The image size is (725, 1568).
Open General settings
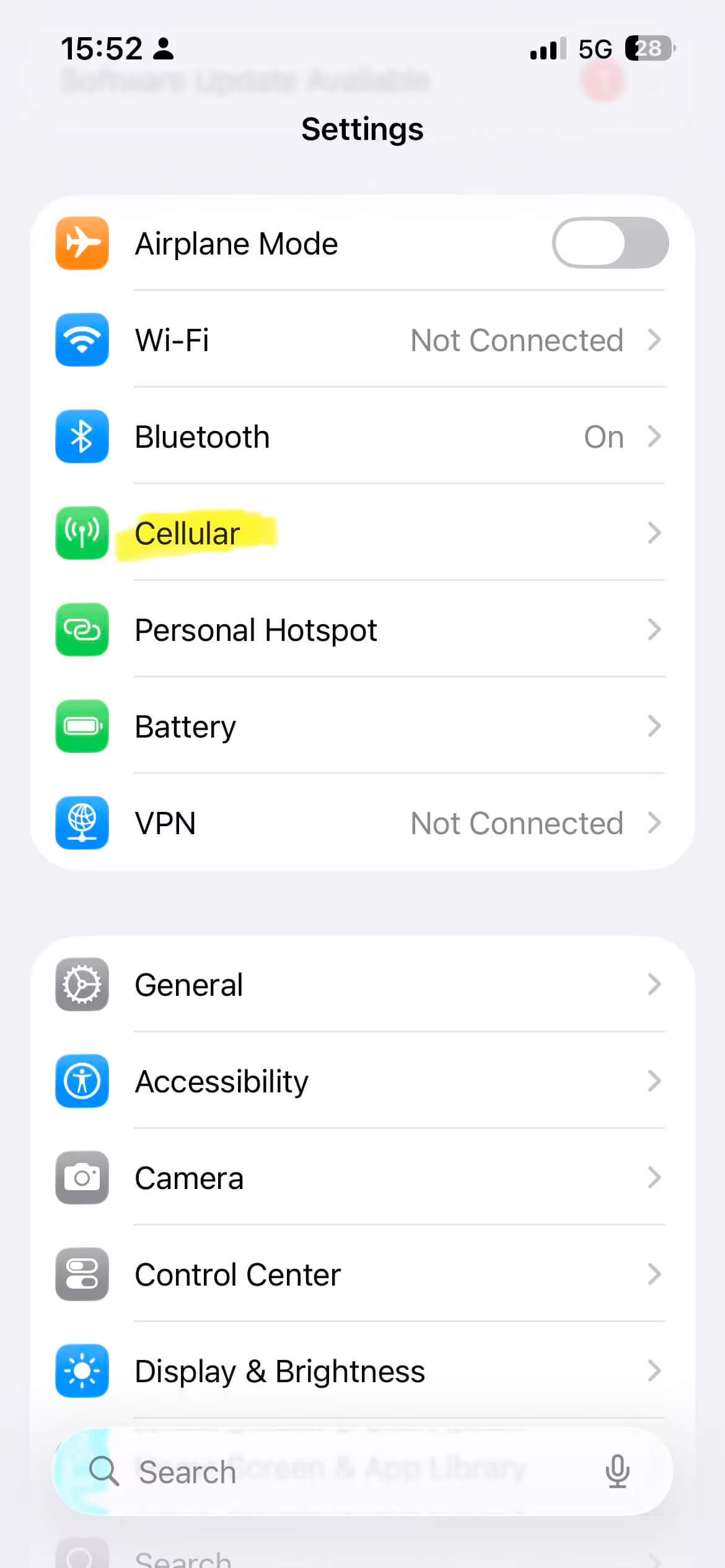(x=362, y=985)
